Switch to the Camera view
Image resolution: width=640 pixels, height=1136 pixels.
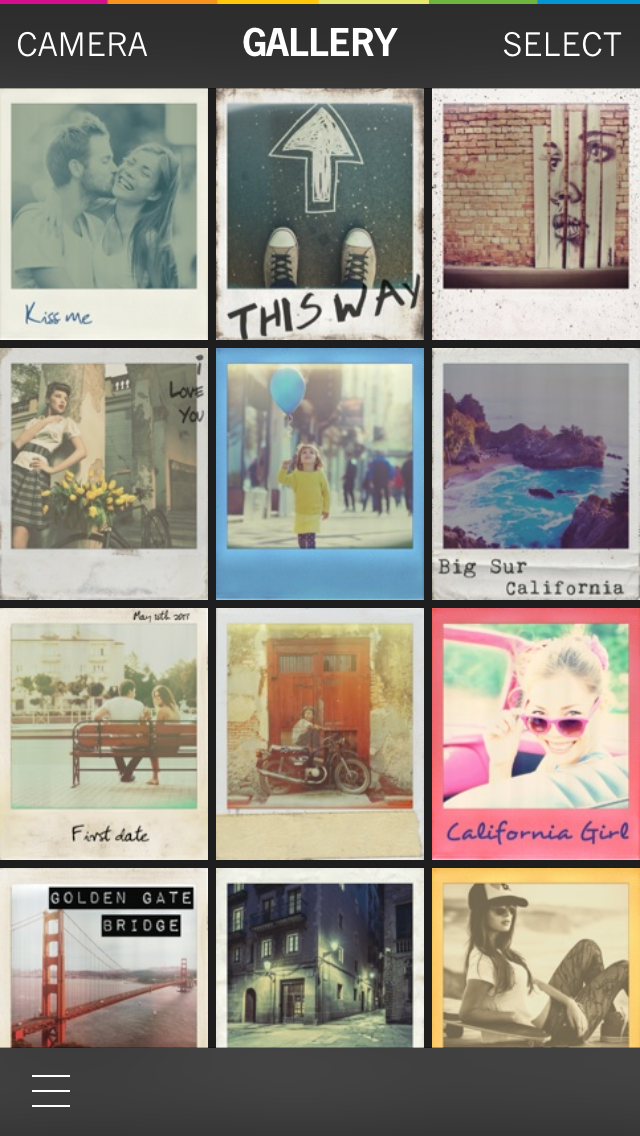(x=82, y=44)
